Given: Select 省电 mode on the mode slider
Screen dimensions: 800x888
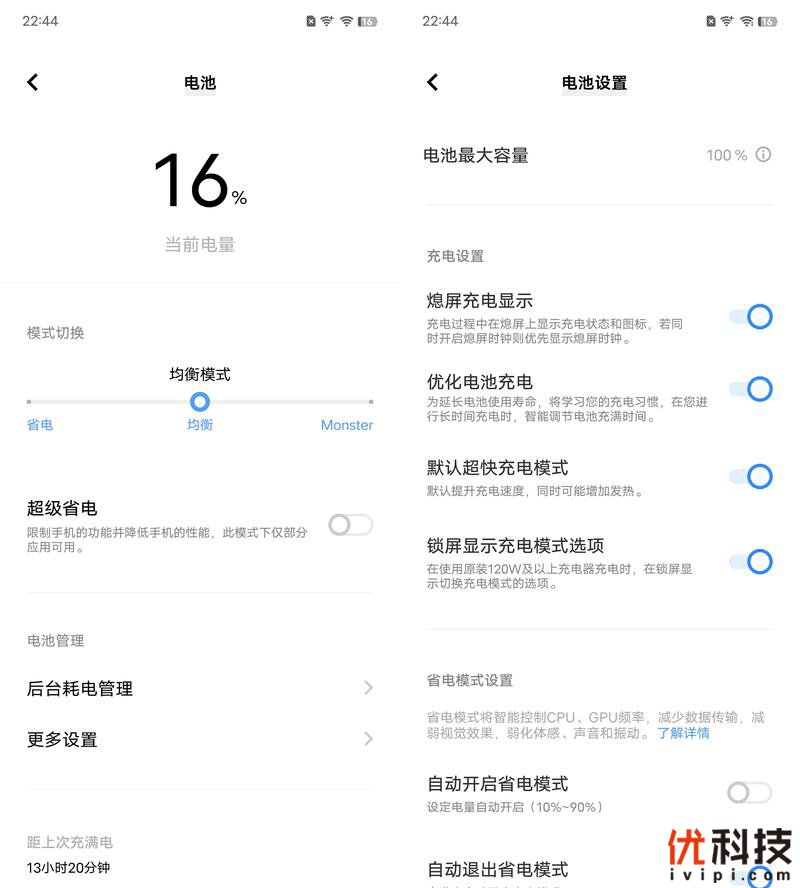Looking at the screenshot, I should click(x=30, y=402).
